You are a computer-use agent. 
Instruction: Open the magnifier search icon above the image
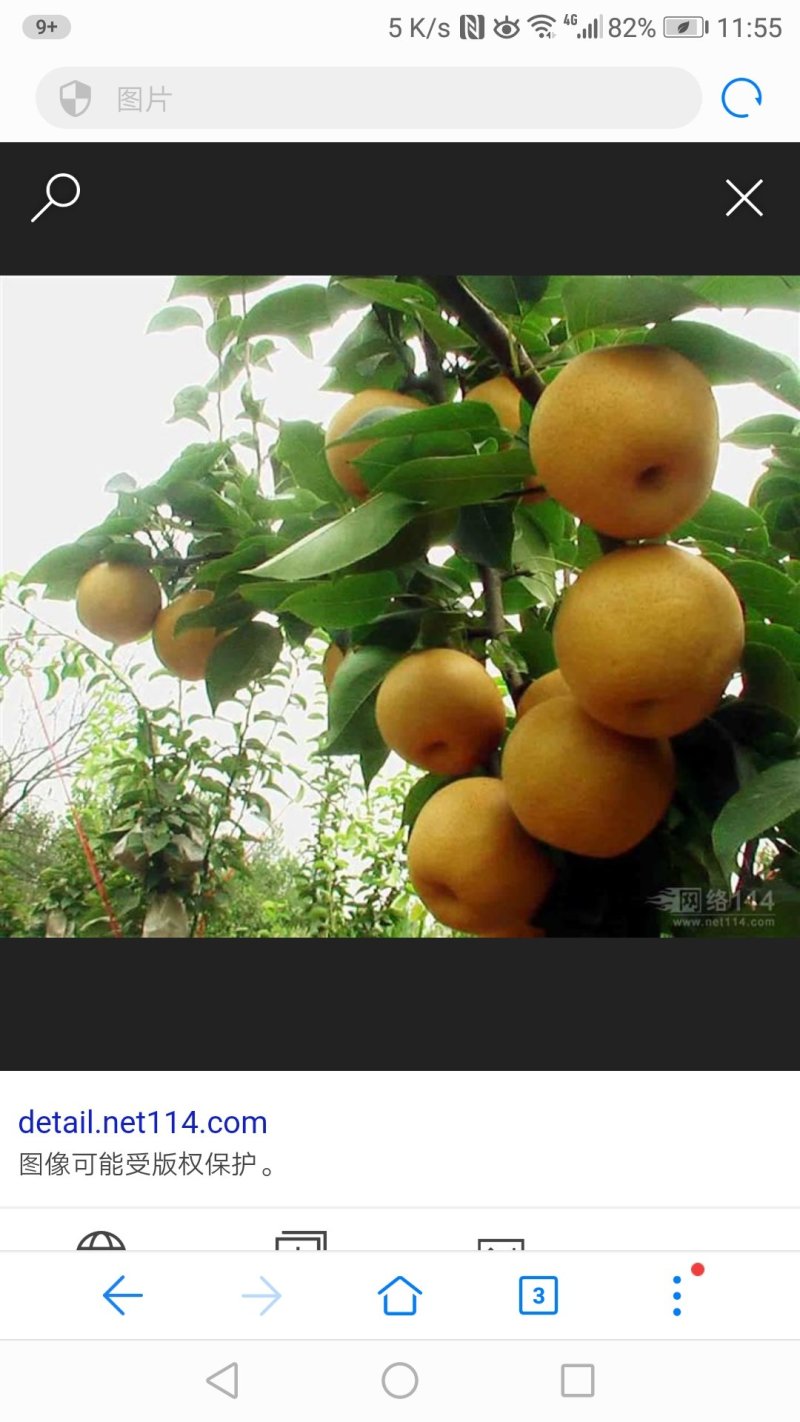point(56,198)
